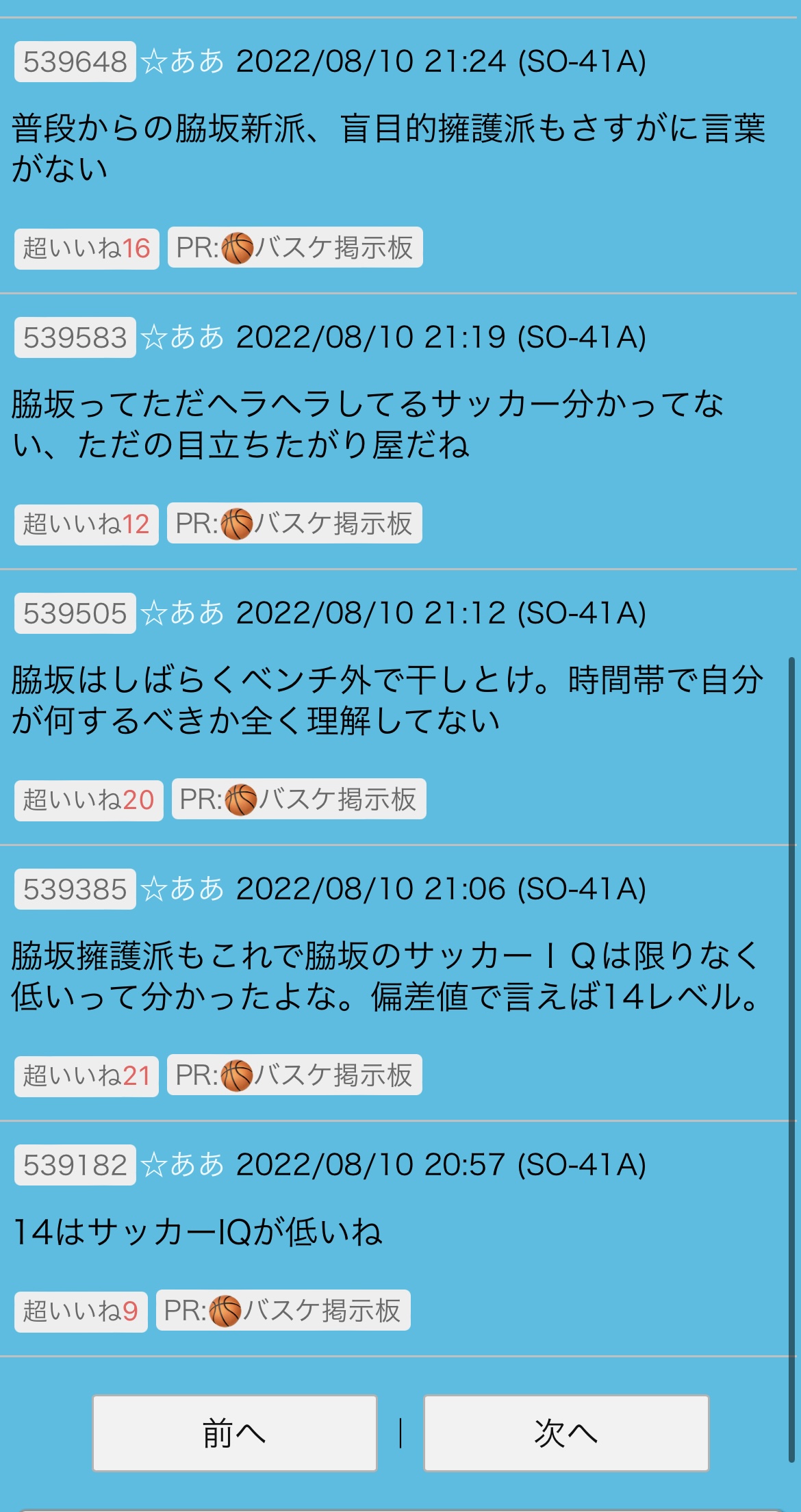Screen dimensions: 801x1512
Task: Tap post number 539385
Action: point(75,889)
